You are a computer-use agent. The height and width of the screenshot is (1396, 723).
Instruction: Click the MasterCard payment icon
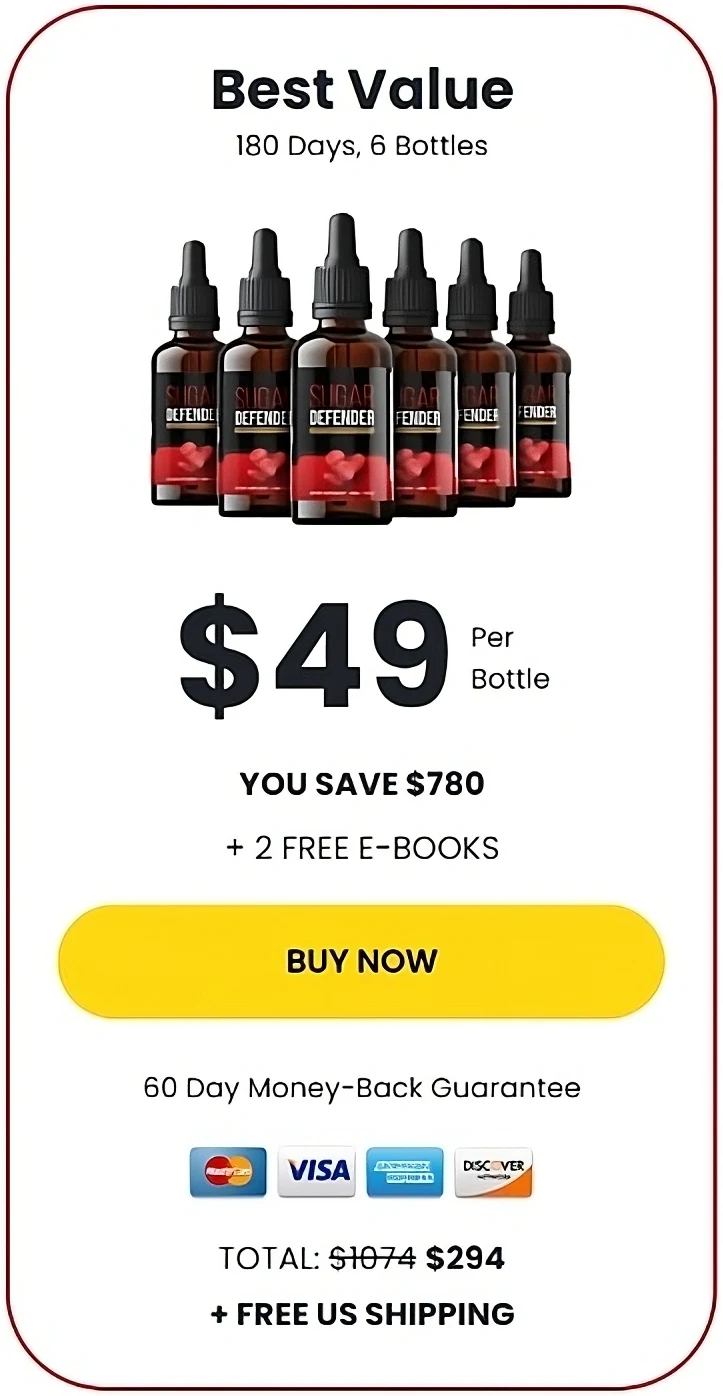pos(227,1172)
